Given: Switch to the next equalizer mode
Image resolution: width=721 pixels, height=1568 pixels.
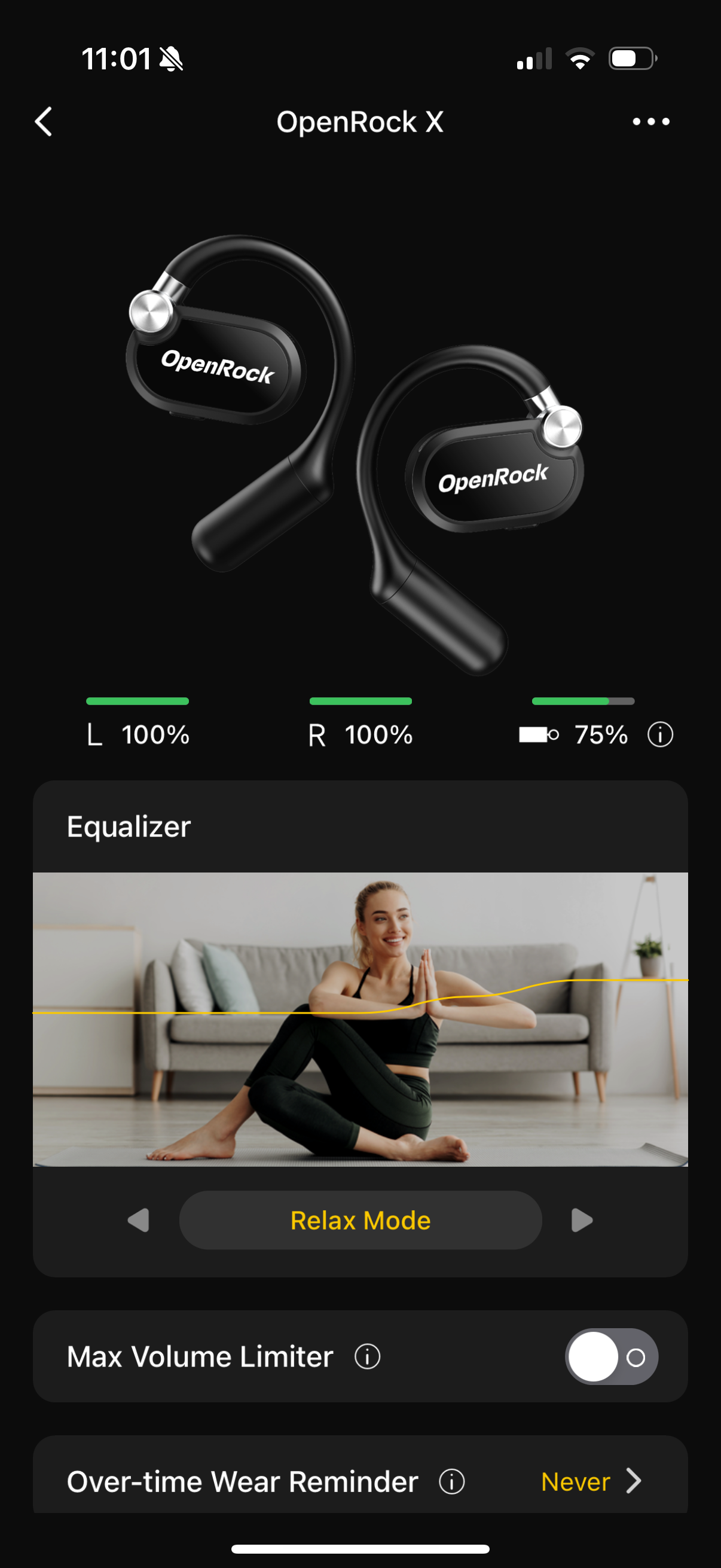Looking at the screenshot, I should [x=582, y=1220].
